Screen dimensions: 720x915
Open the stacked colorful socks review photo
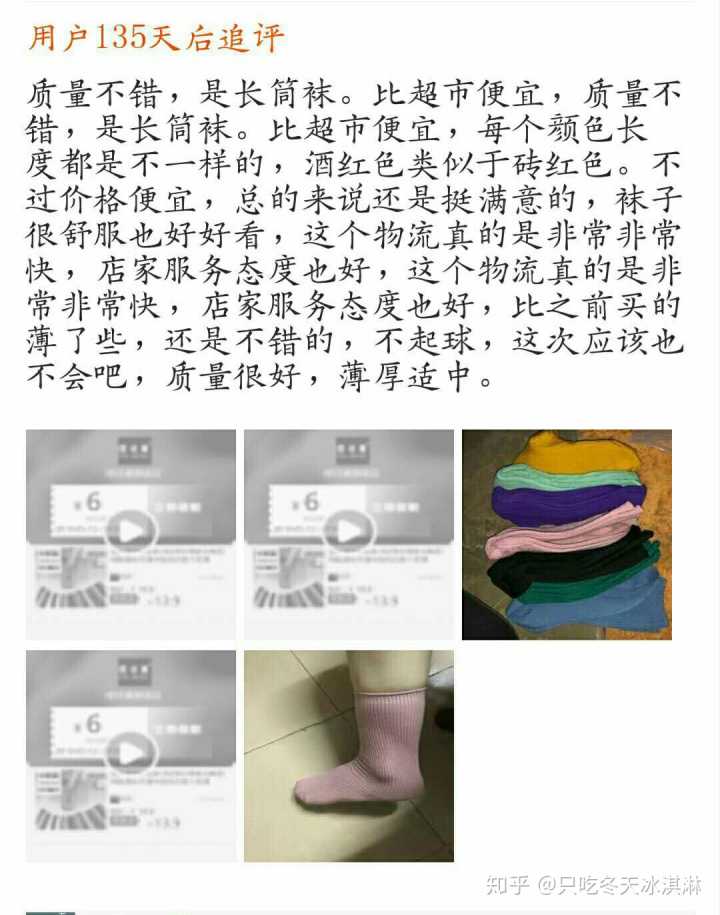coord(567,535)
